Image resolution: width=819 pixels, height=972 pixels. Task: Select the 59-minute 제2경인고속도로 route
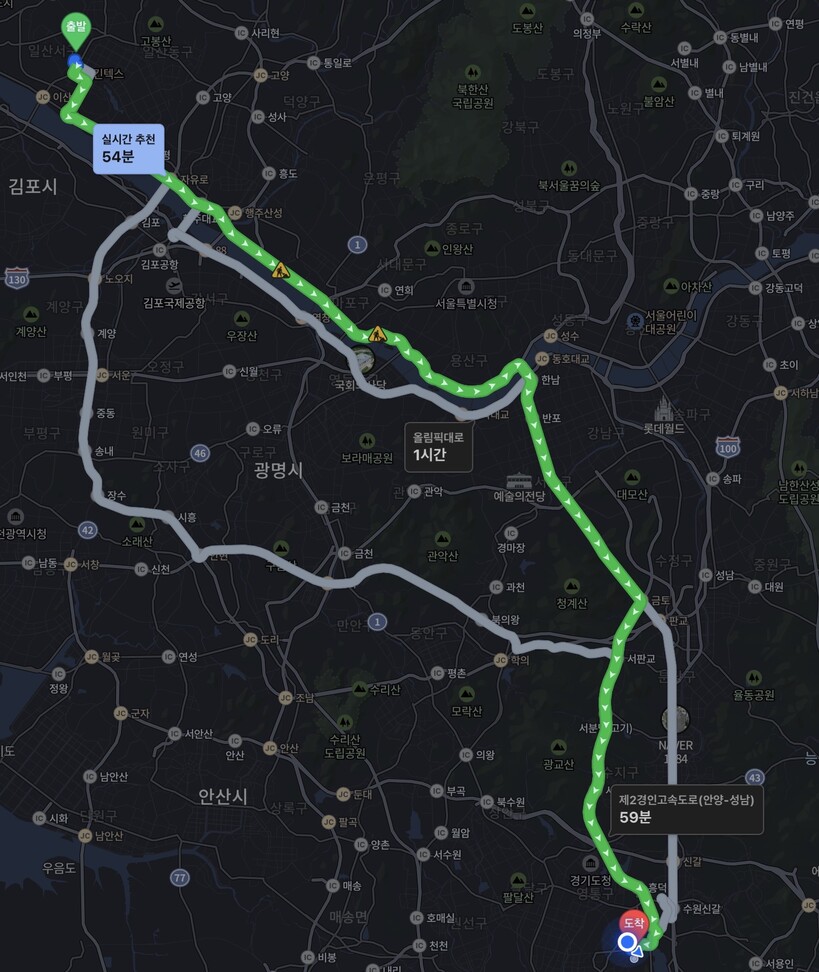point(686,808)
